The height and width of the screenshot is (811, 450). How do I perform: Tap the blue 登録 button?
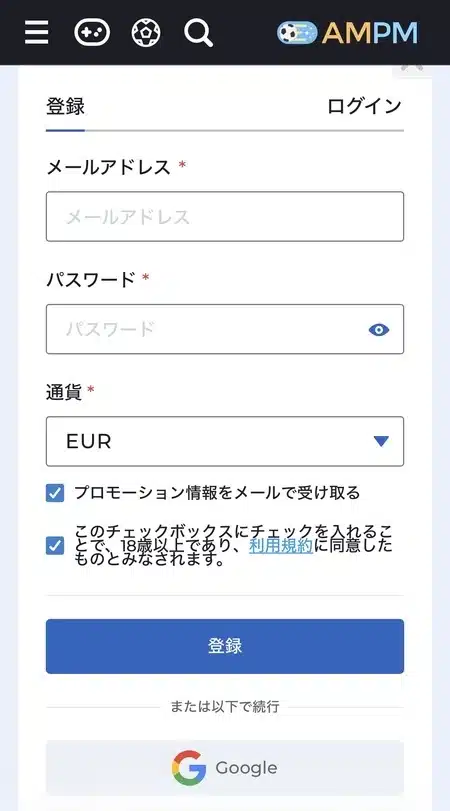[225, 647]
